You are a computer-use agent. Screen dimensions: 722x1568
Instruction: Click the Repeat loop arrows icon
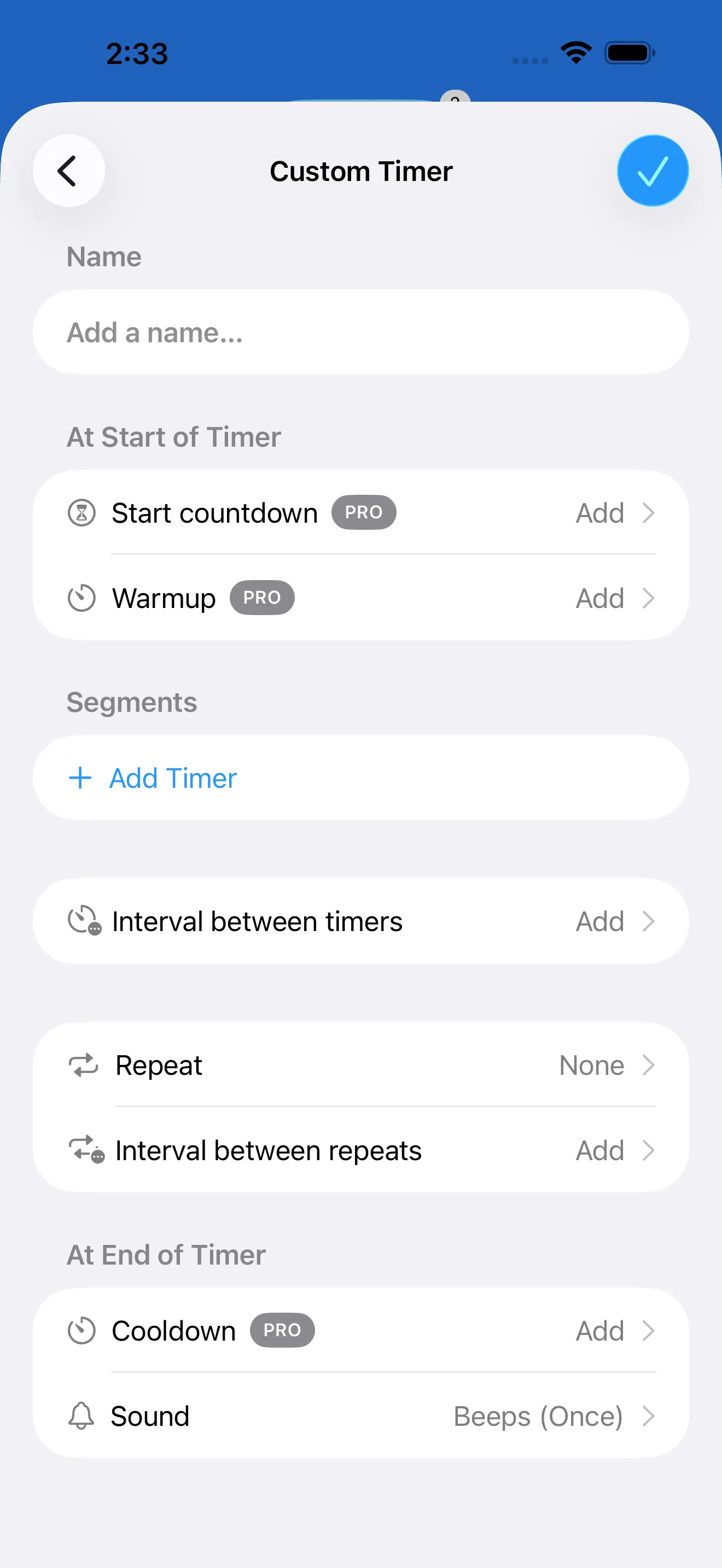click(83, 1064)
